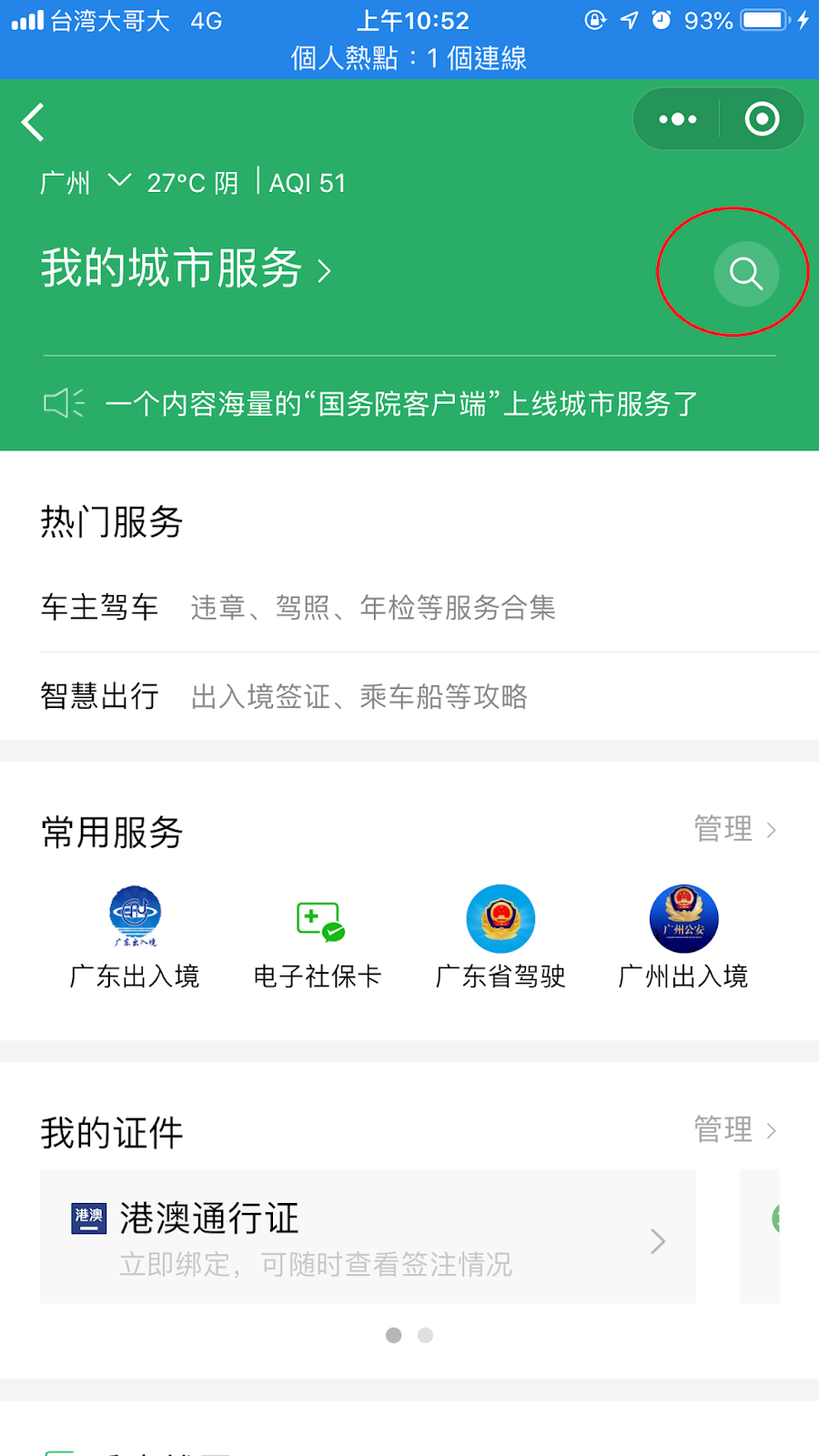Launch 广东出入境 service
The image size is (819, 1456).
click(135, 937)
